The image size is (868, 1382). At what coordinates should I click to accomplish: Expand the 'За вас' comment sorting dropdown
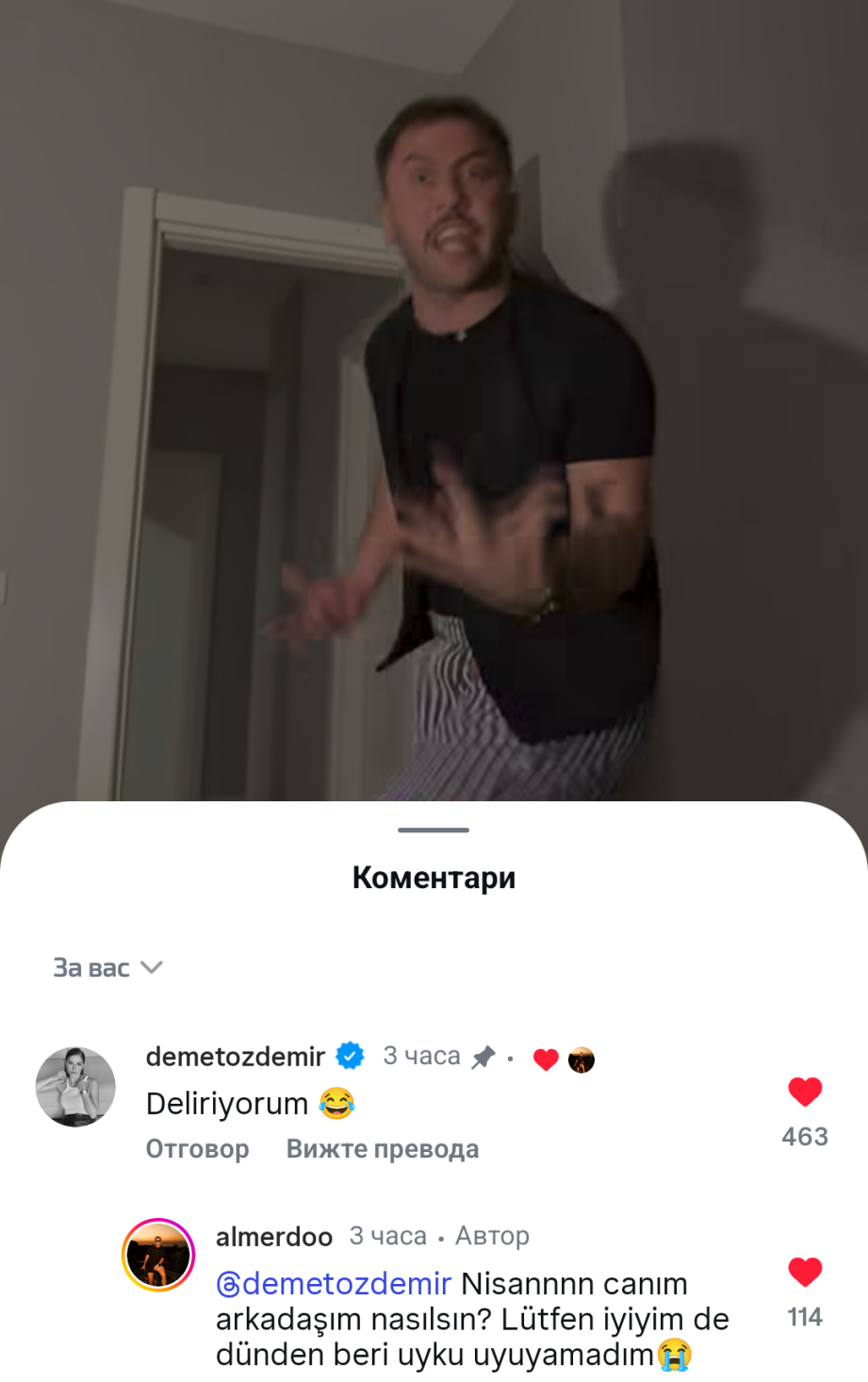(x=107, y=968)
